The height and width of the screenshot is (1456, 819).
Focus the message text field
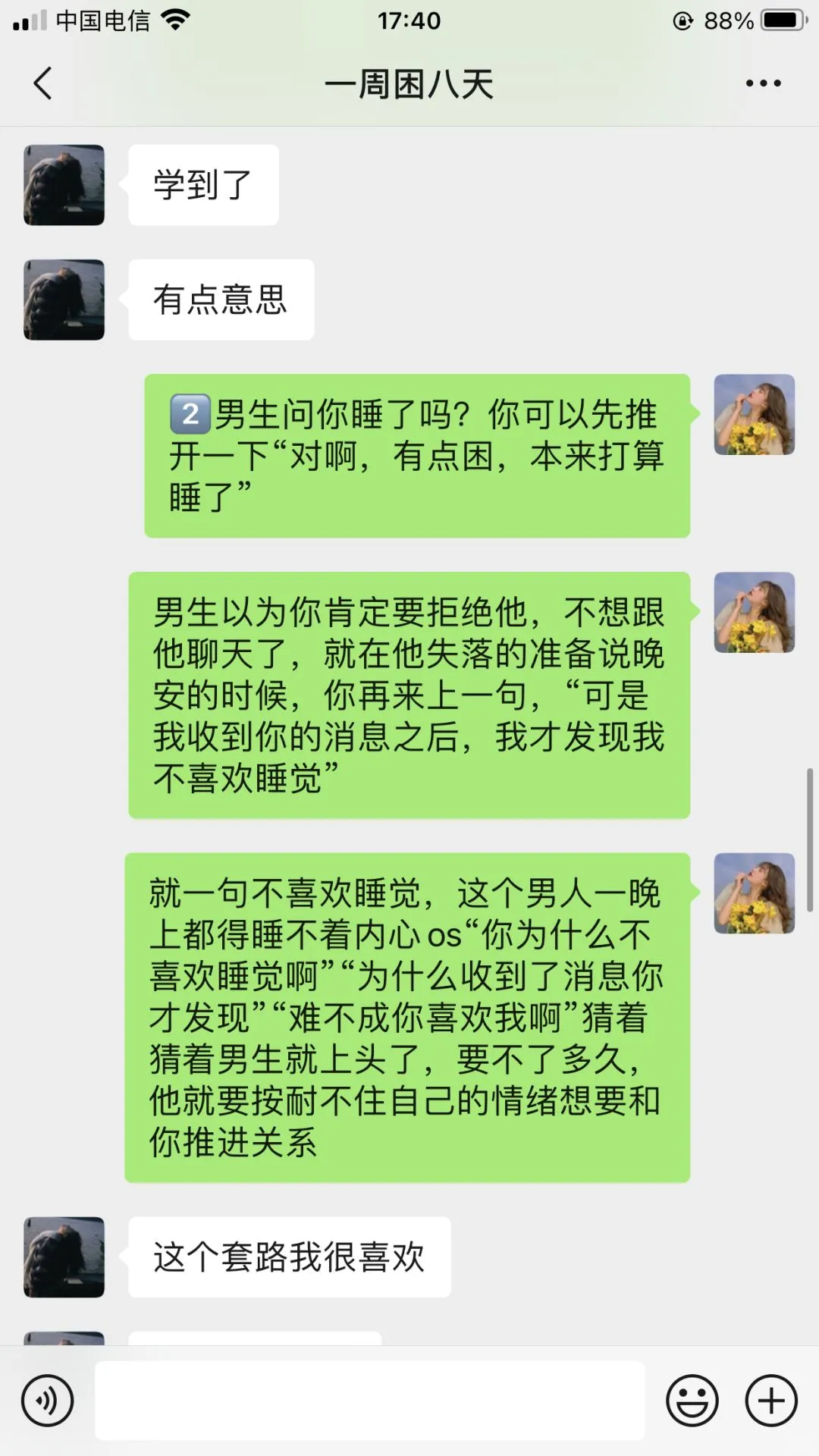tap(369, 1400)
